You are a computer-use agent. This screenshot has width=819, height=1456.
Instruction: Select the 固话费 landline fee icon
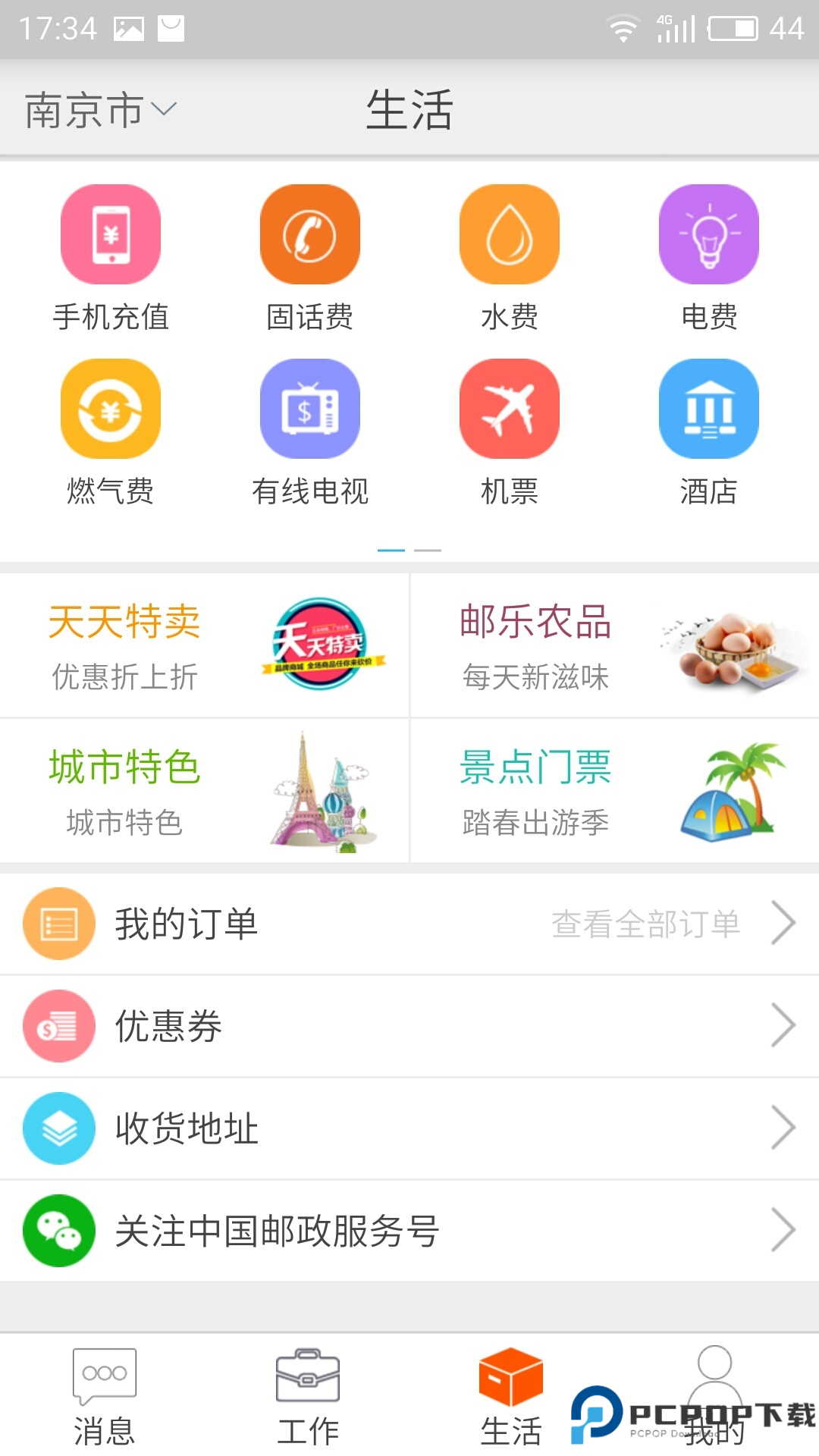[309, 234]
